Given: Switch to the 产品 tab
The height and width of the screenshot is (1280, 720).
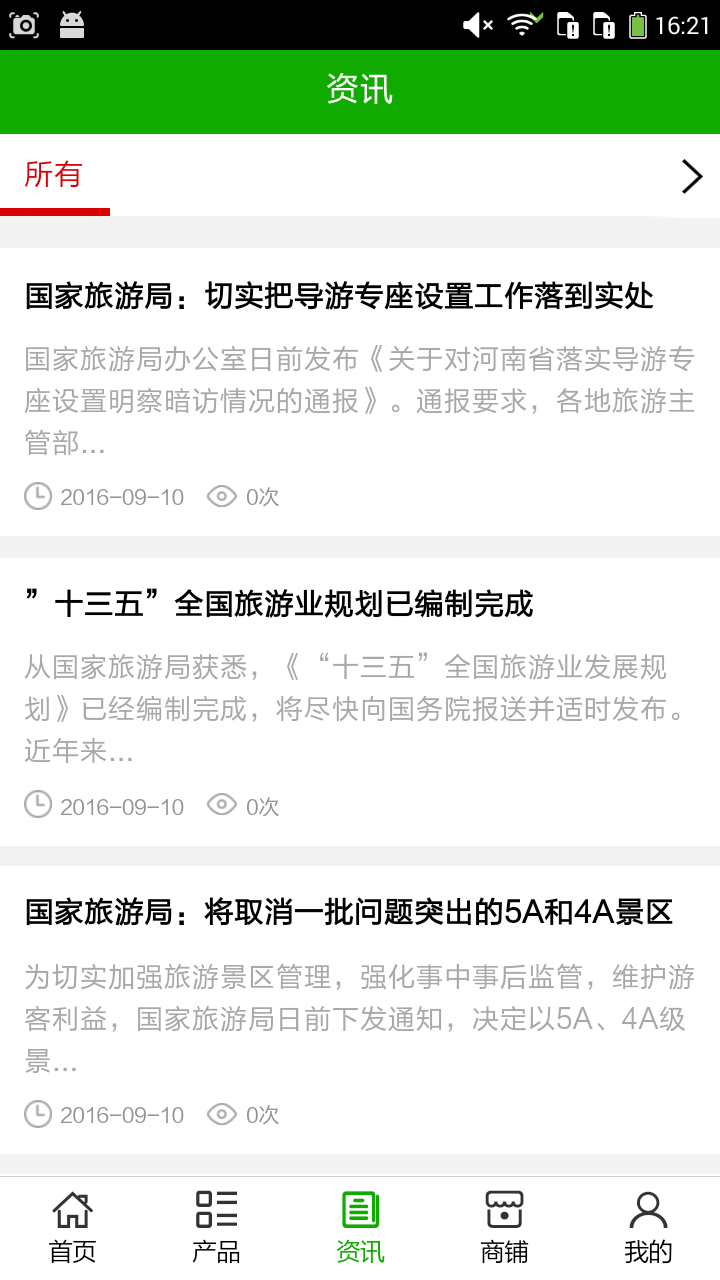Looking at the screenshot, I should tap(216, 1226).
